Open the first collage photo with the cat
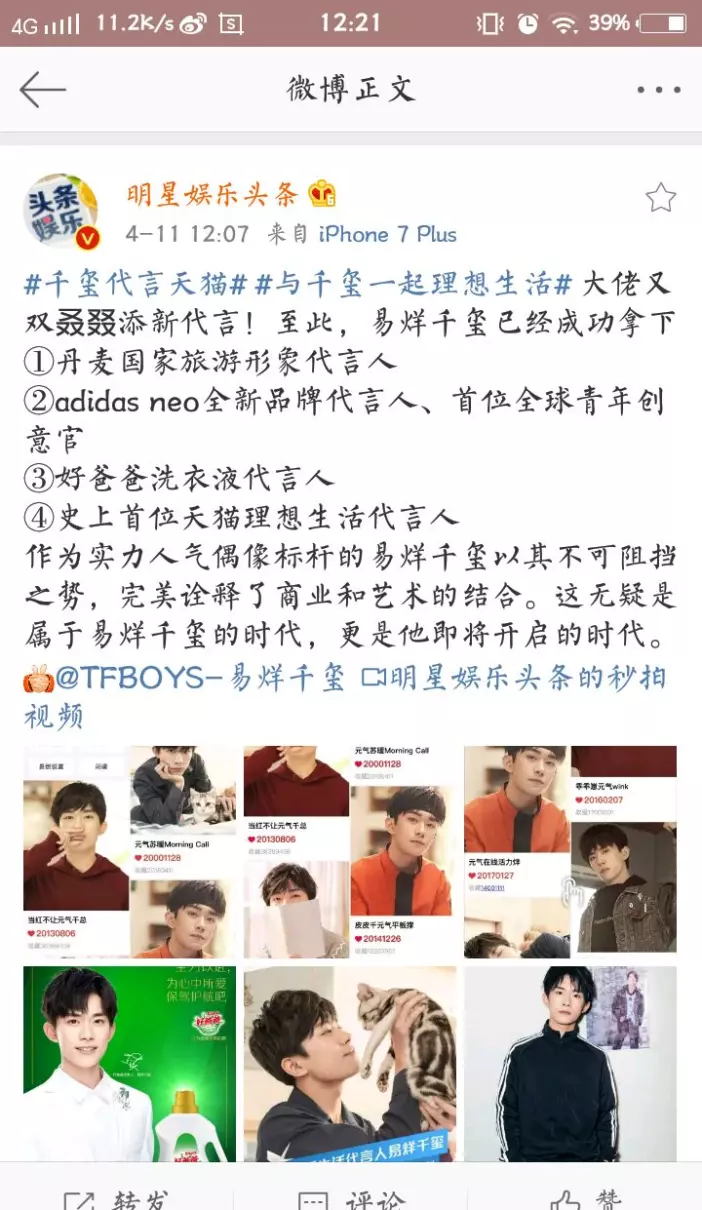Screen dimensions: 702x1210 (132, 852)
